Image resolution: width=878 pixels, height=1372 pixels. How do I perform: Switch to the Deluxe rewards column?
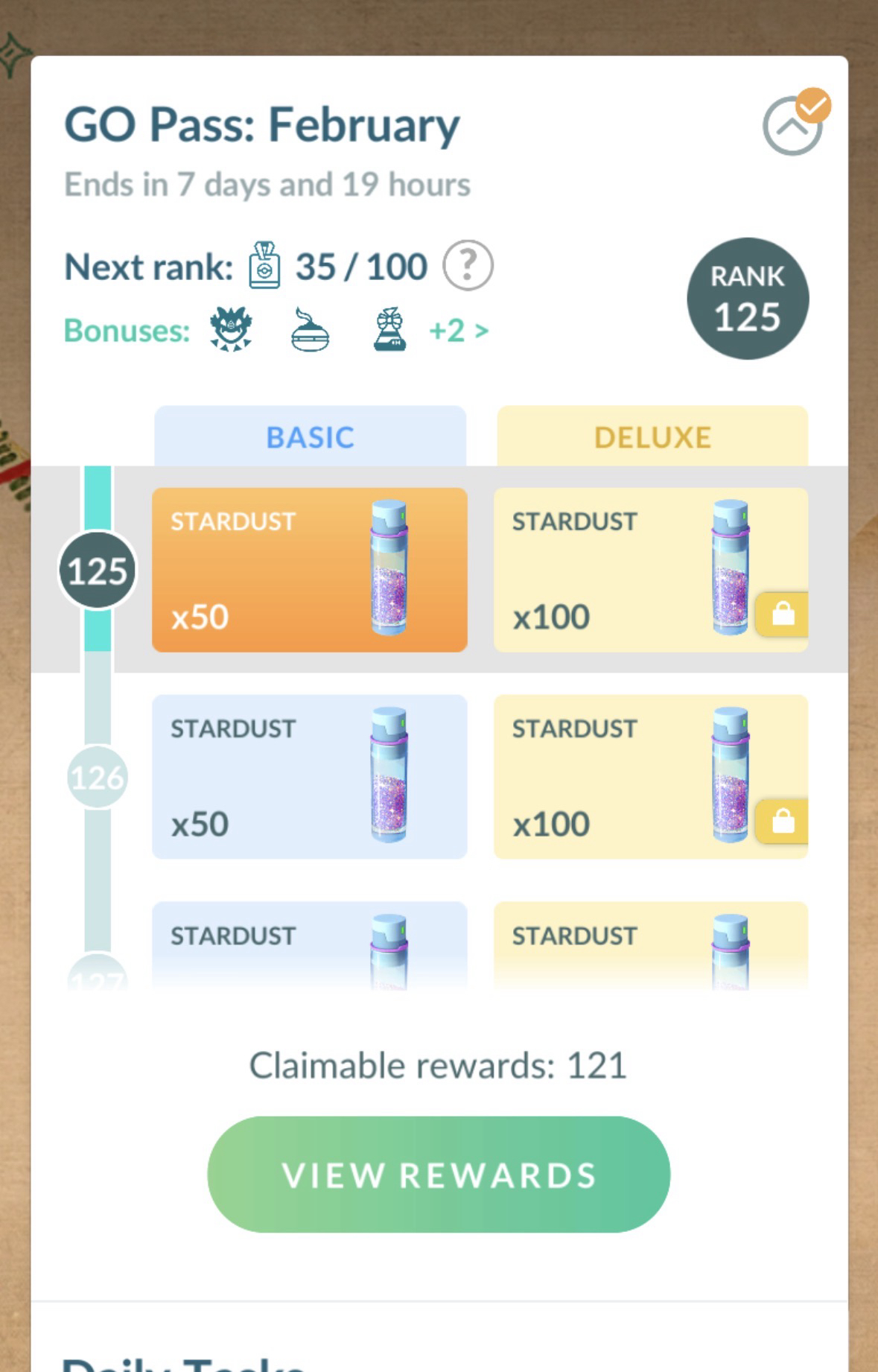click(652, 437)
